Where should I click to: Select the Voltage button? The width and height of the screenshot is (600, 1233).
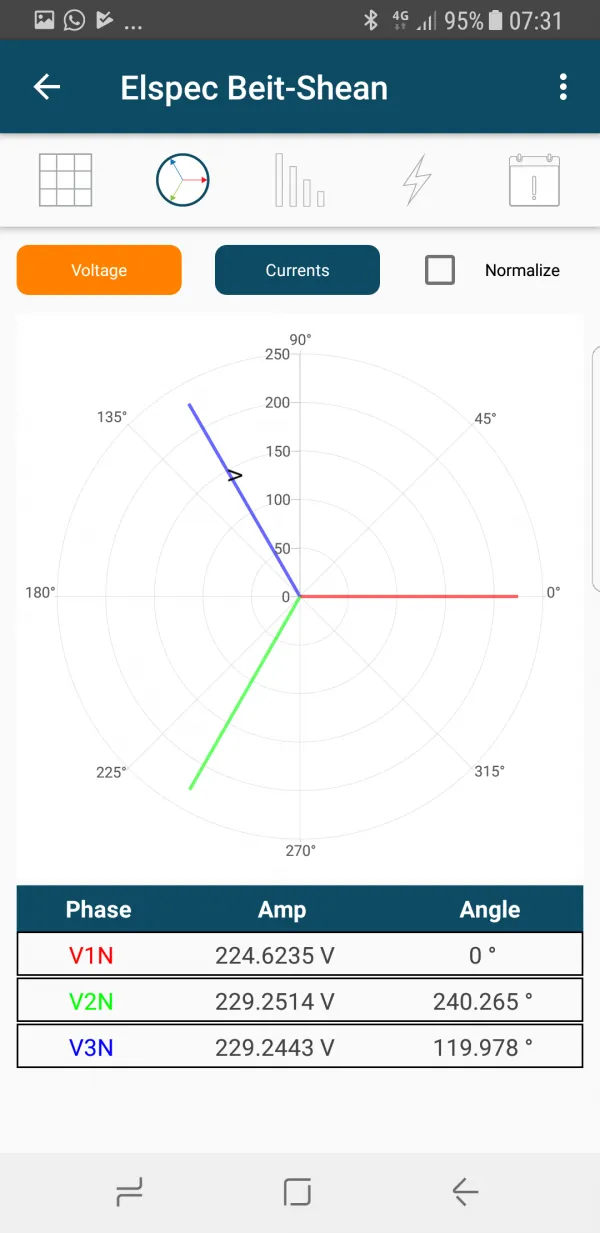[99, 270]
